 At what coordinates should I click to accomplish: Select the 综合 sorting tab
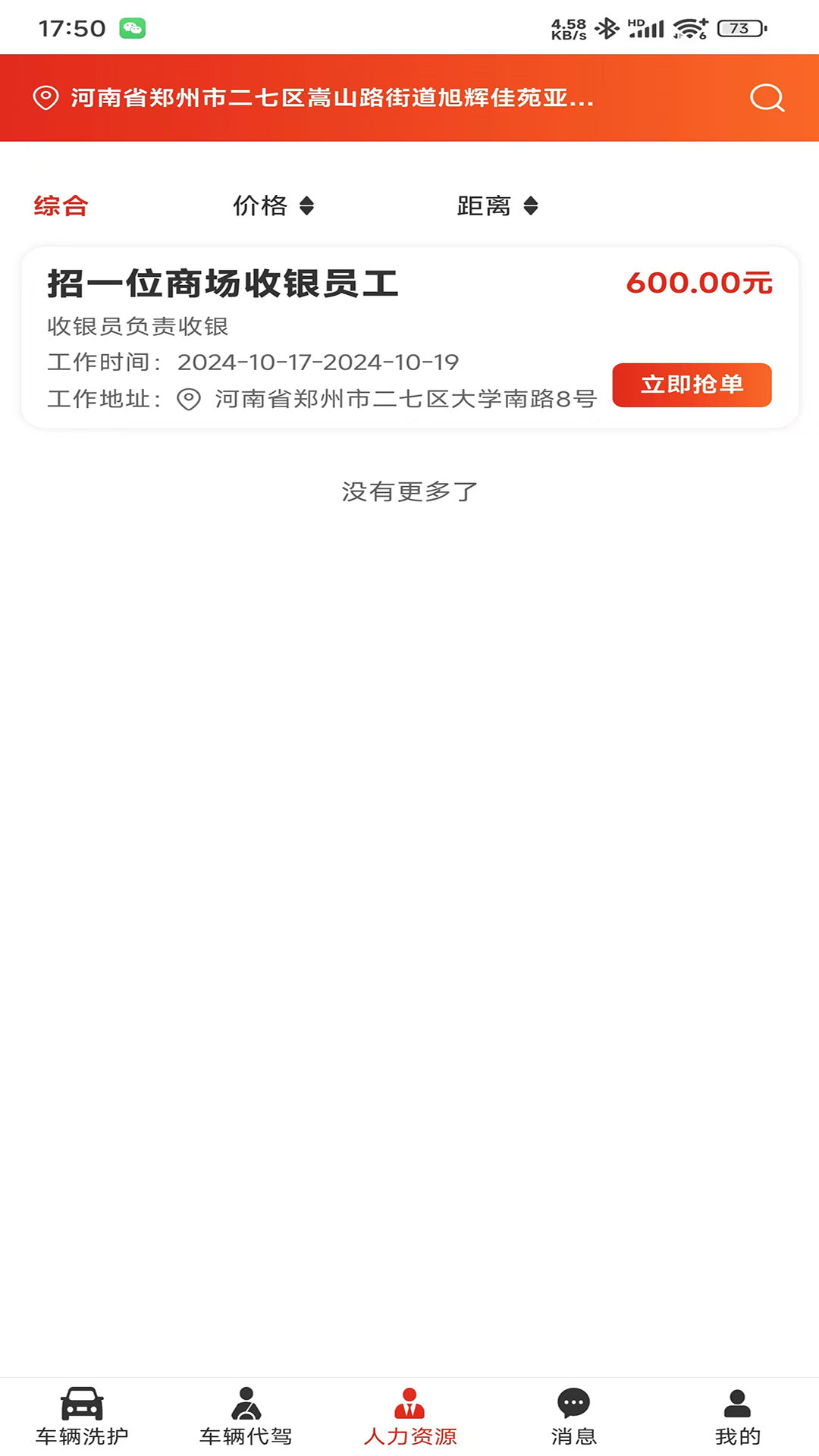coord(61,206)
